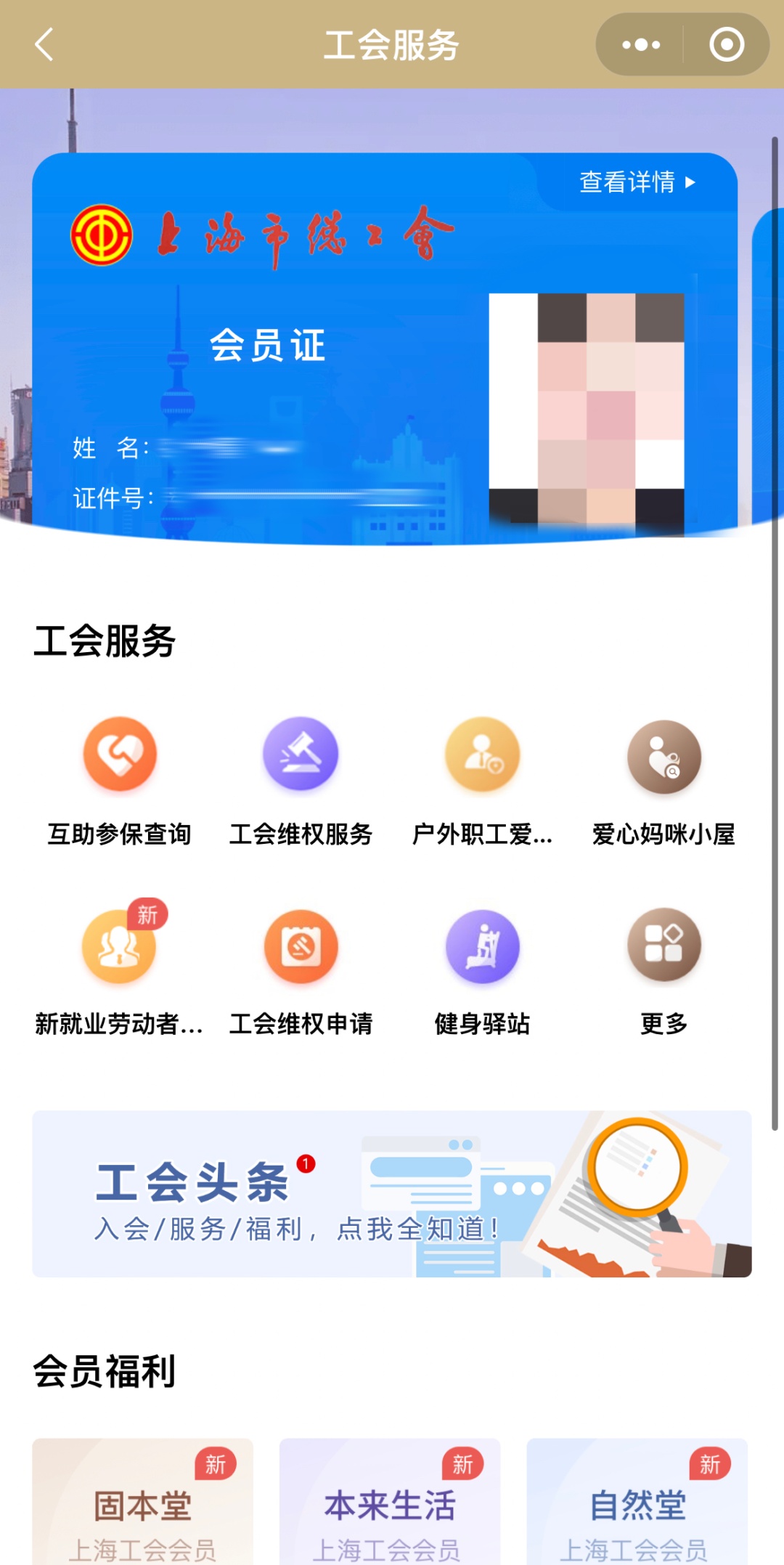This screenshot has width=784, height=1565.
Task: Tap 查看详情 on the member card
Action: point(637,182)
